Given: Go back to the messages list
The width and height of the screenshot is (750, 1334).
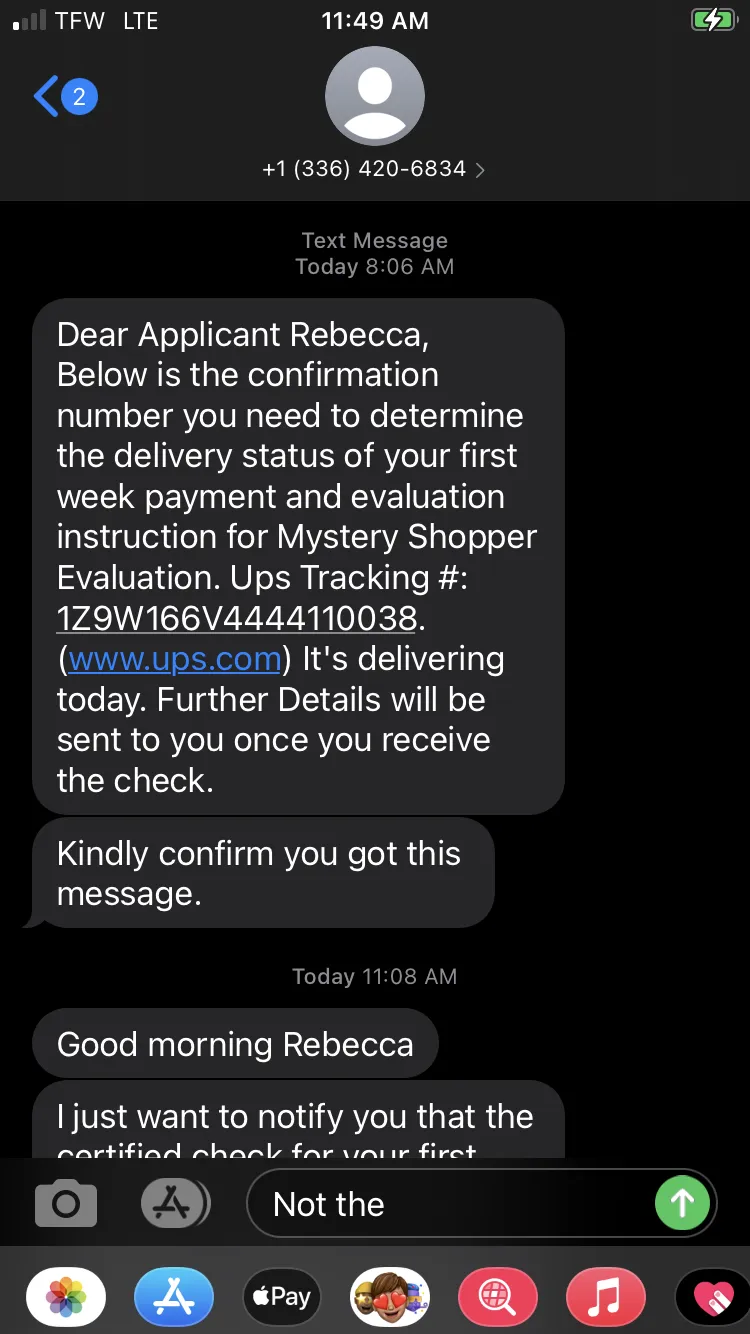Looking at the screenshot, I should coord(65,98).
